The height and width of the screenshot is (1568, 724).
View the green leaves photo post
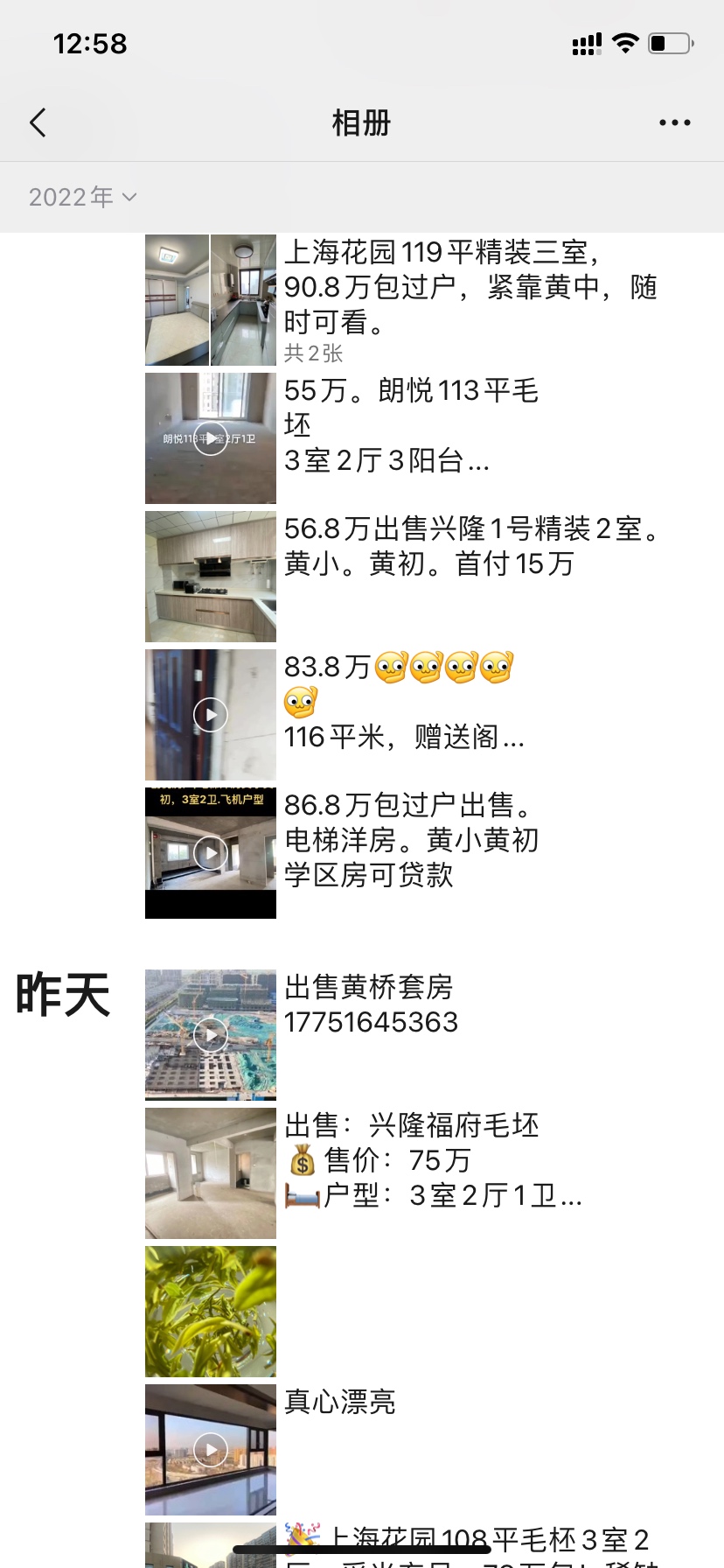(211, 1312)
